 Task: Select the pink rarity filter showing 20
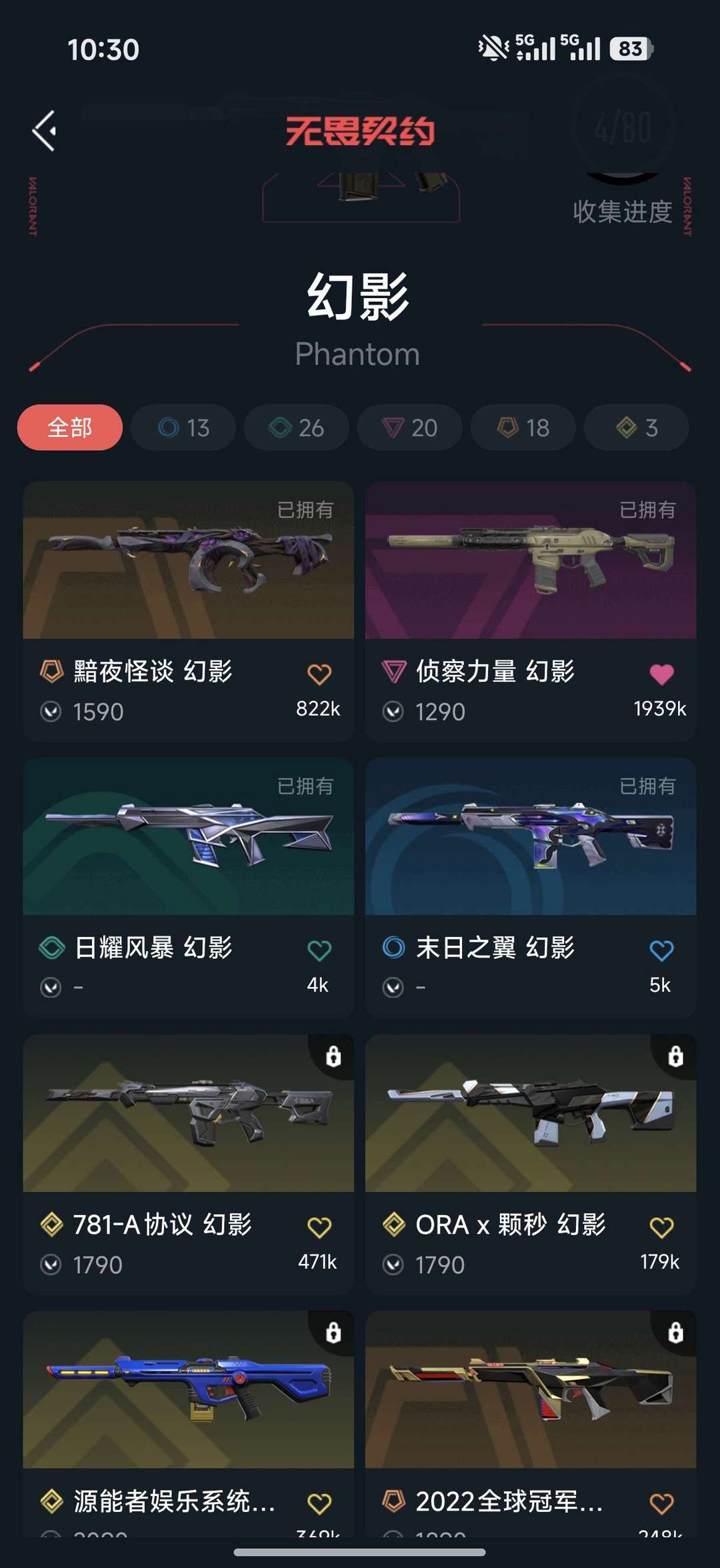point(409,428)
